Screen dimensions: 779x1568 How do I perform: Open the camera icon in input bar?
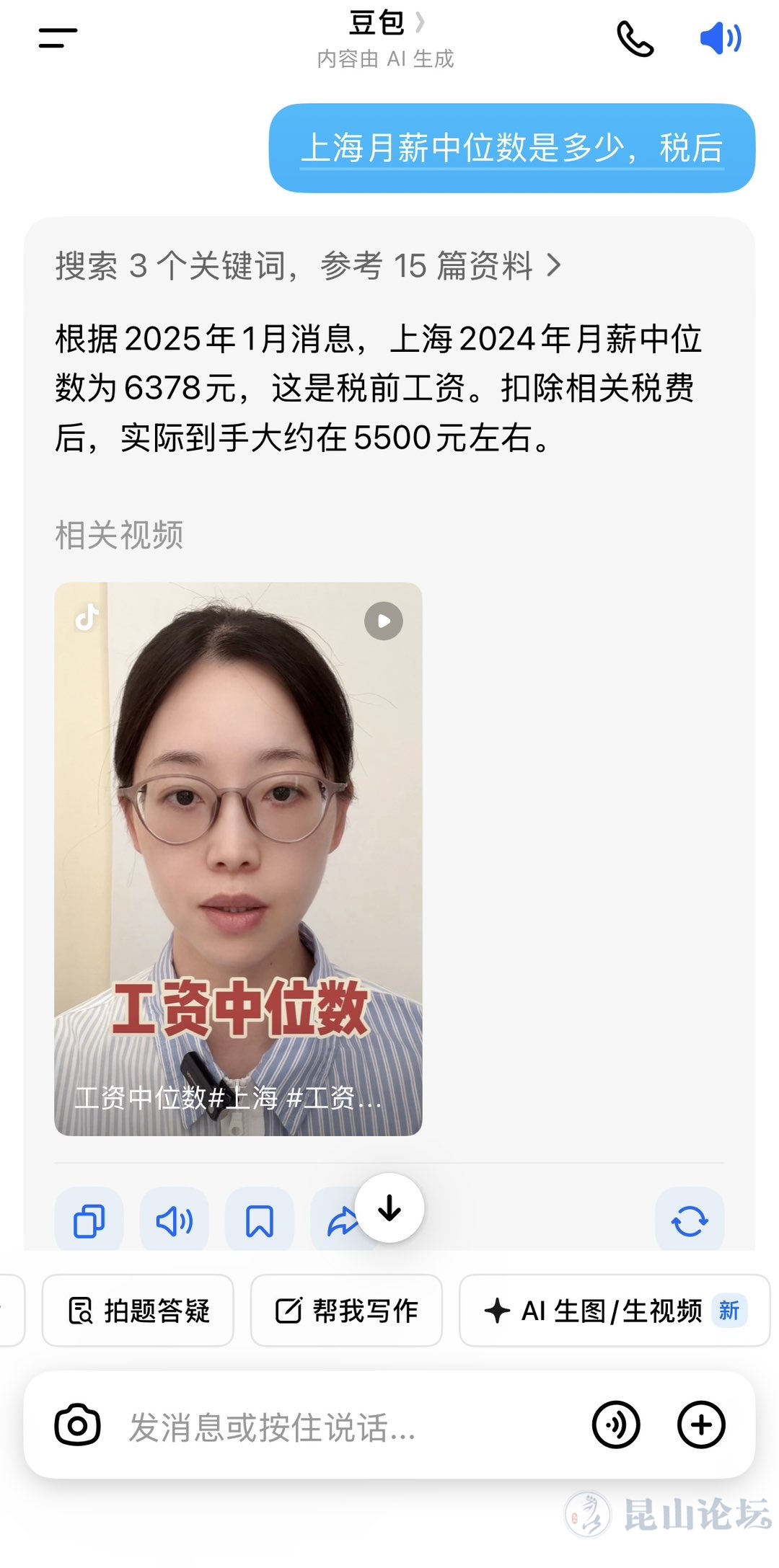[77, 1425]
